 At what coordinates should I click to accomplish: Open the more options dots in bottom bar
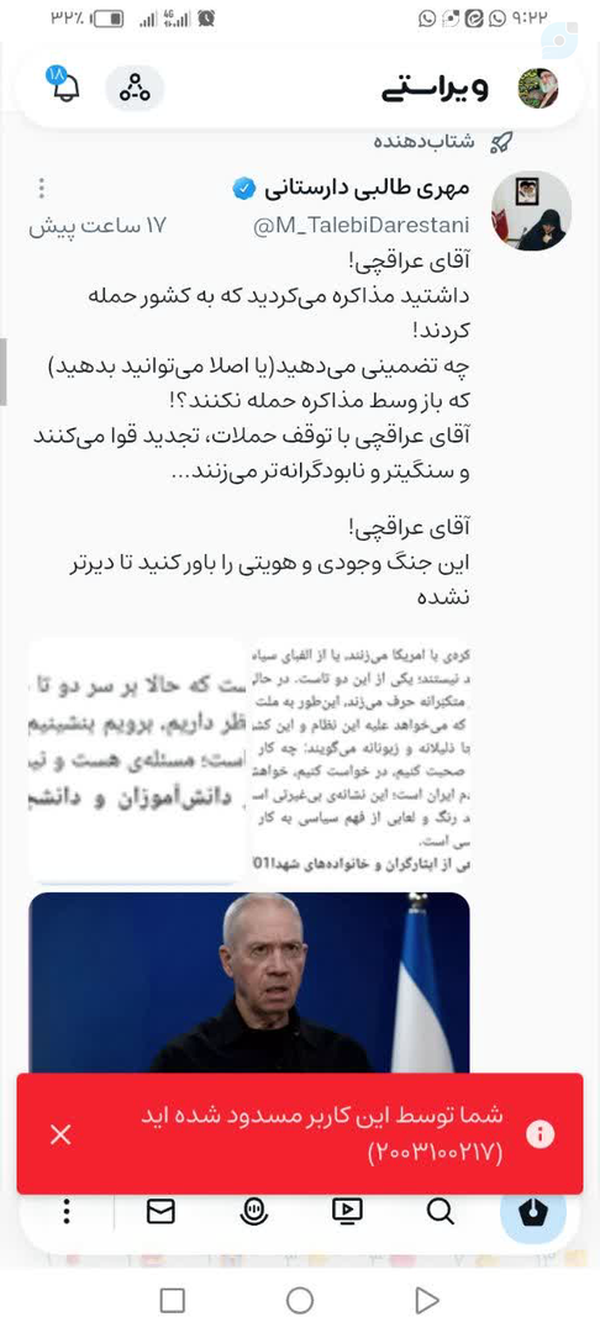[x=67, y=1212]
